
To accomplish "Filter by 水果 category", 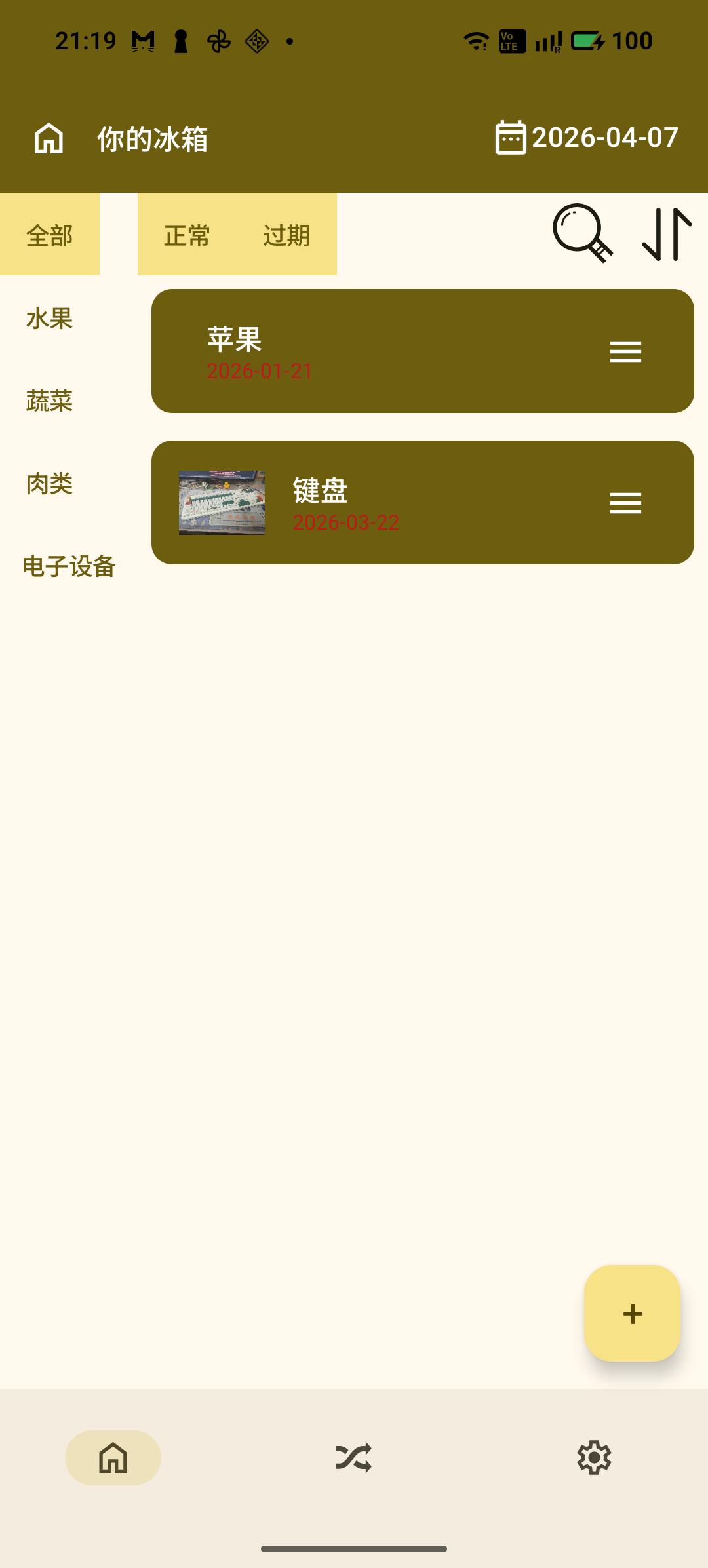I will pyautogui.click(x=49, y=319).
